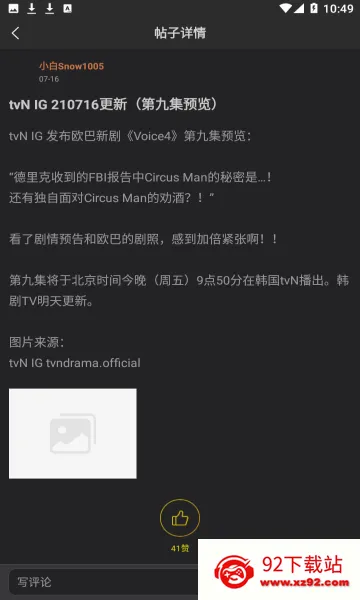360x600 pixels.
Task: Tap the 写评论 comment field
Action: [103, 582]
